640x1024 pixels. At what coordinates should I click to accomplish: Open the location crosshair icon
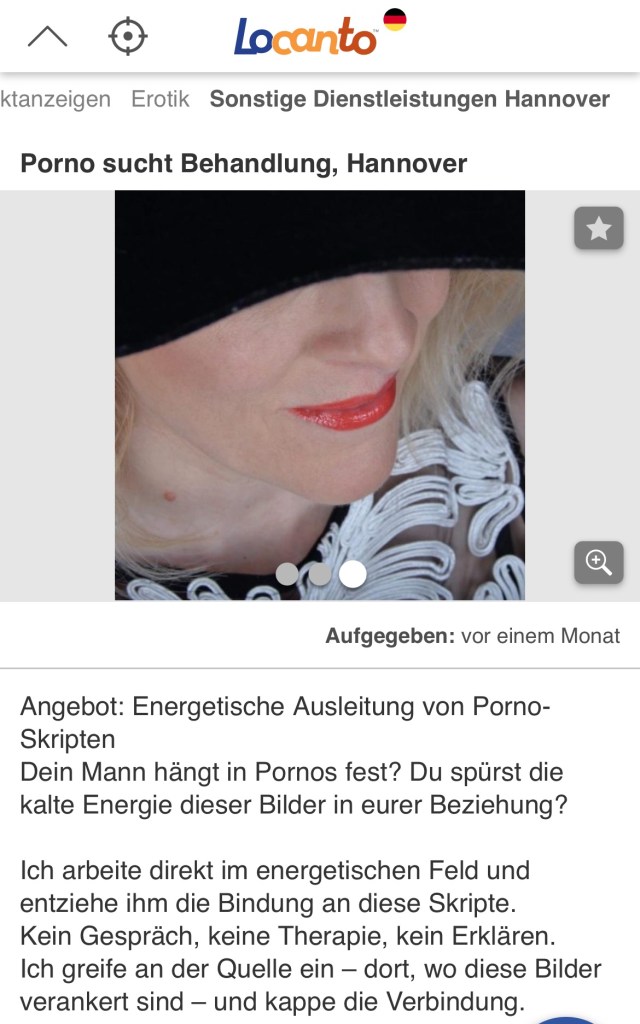coord(127,37)
